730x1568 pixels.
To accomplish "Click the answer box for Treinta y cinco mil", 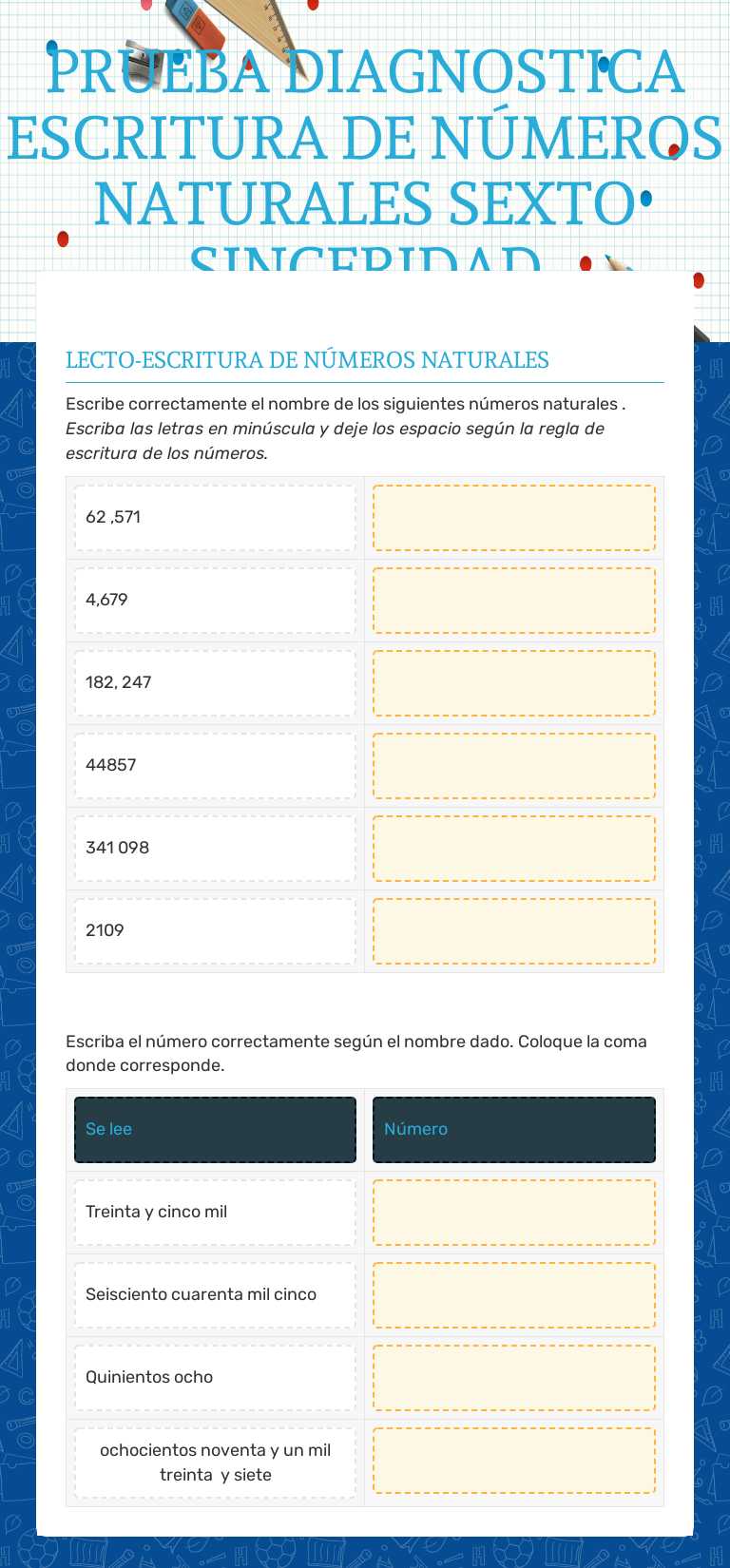I will 513,1212.
